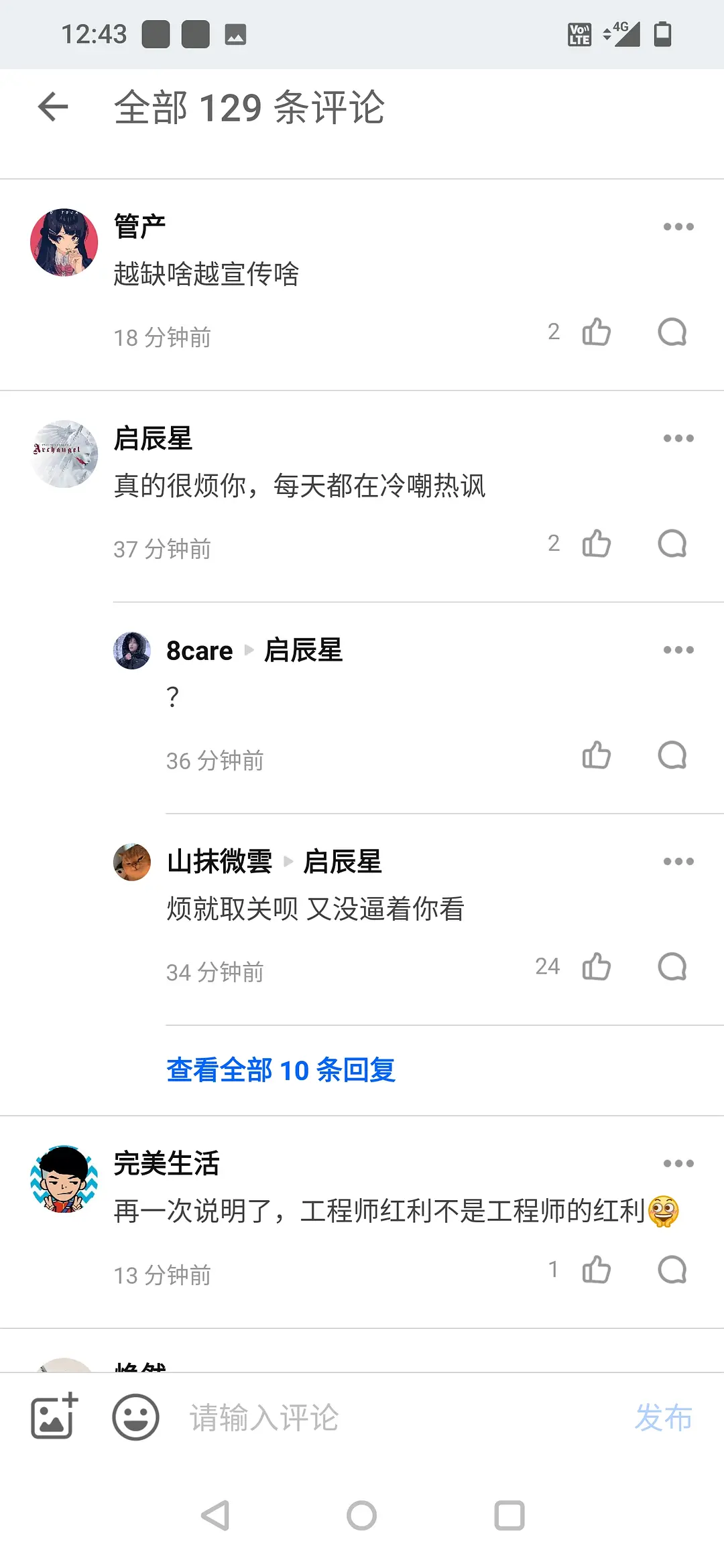Image resolution: width=724 pixels, height=1568 pixels.
Task: Tap the back arrow at top left
Action: (52, 107)
